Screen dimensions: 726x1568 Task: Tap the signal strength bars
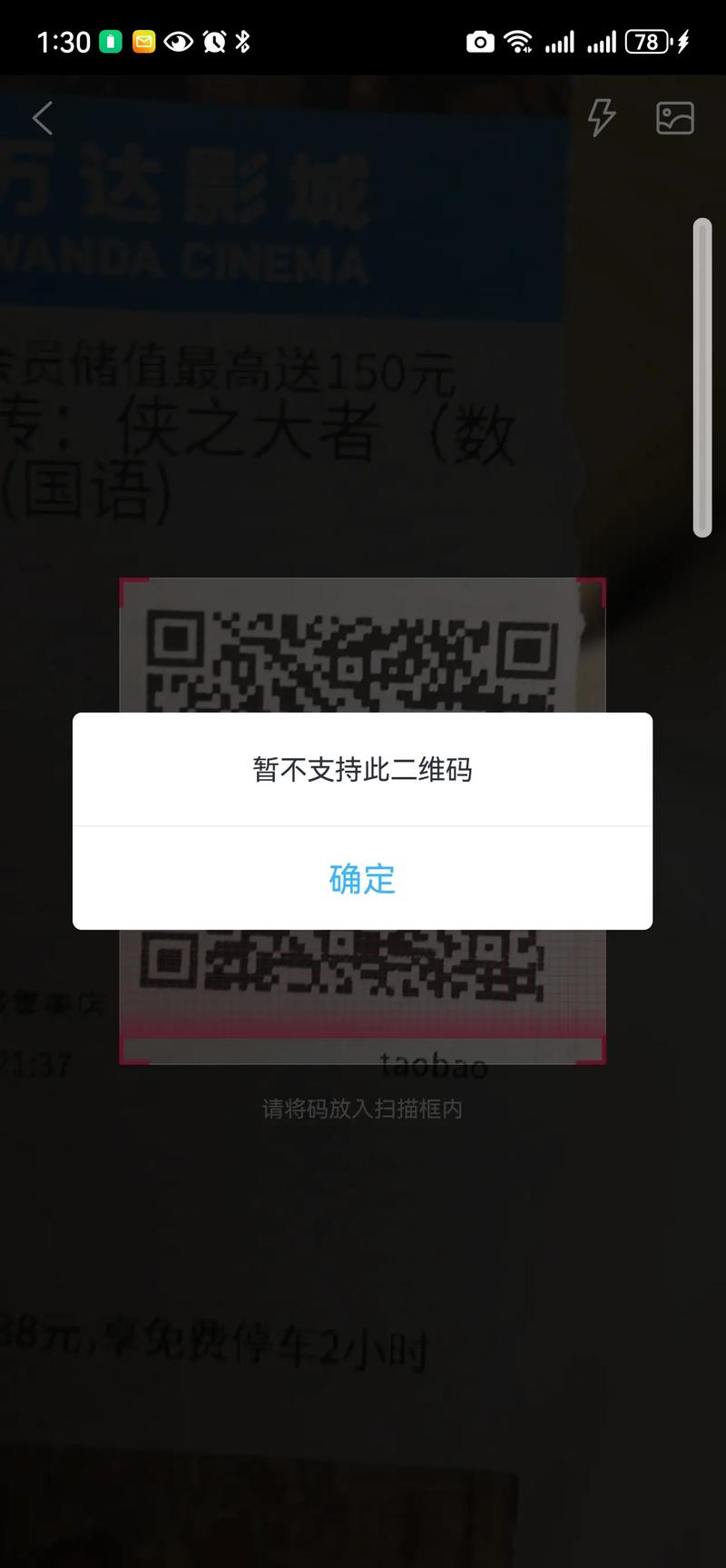558,41
